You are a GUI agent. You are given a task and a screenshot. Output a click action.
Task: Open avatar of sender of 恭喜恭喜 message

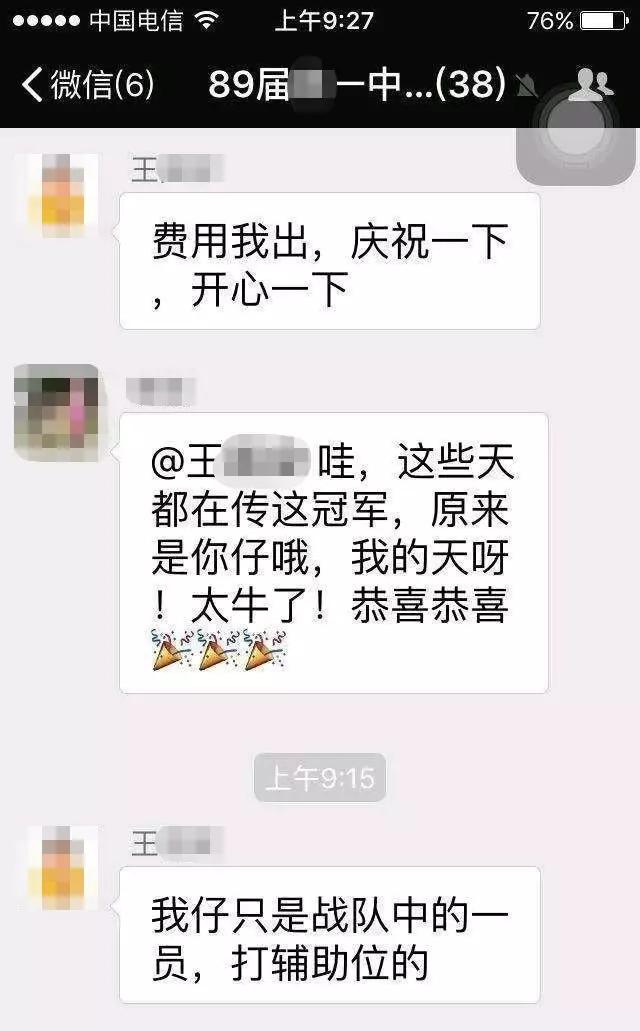57,412
